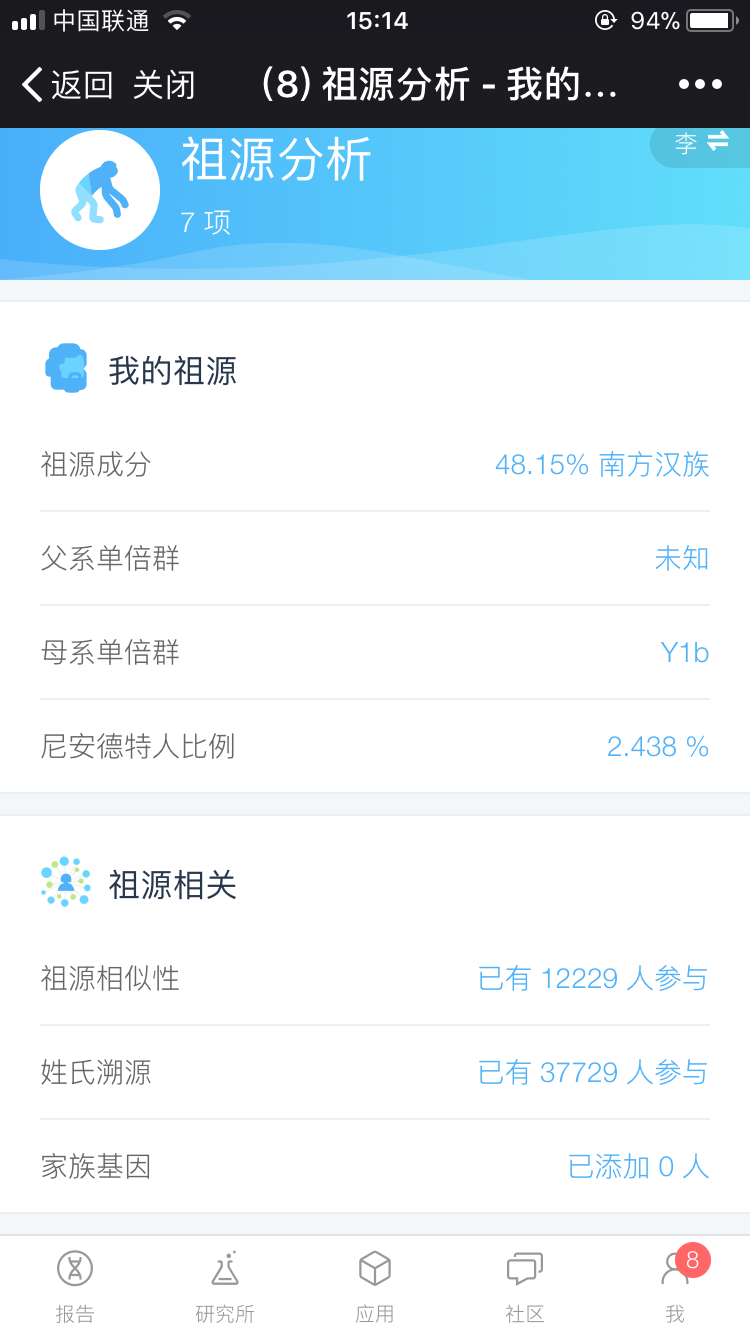Select 姓氏溯源 entry
Screen dimensions: 750x1334
pyautogui.click(x=375, y=1072)
